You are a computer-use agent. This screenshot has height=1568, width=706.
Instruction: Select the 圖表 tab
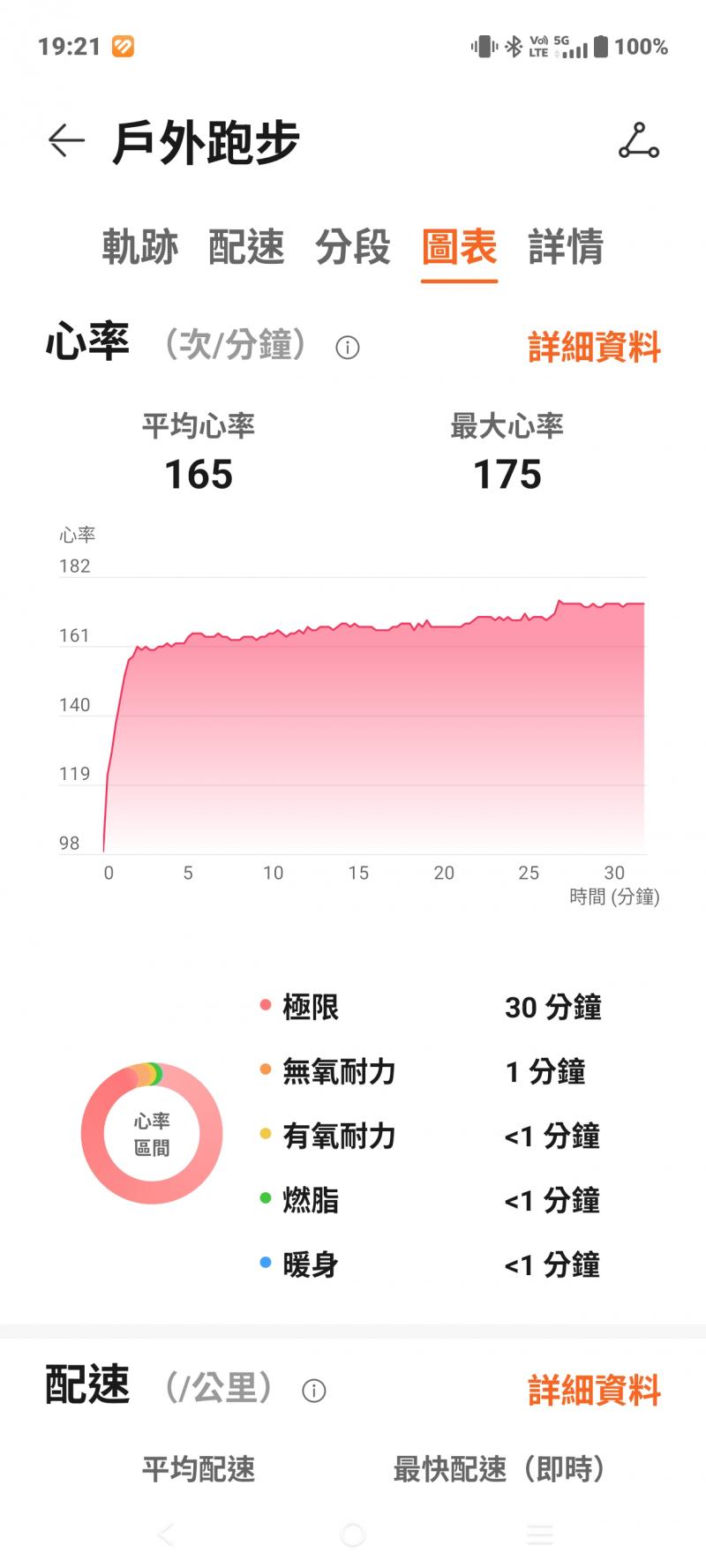459,247
